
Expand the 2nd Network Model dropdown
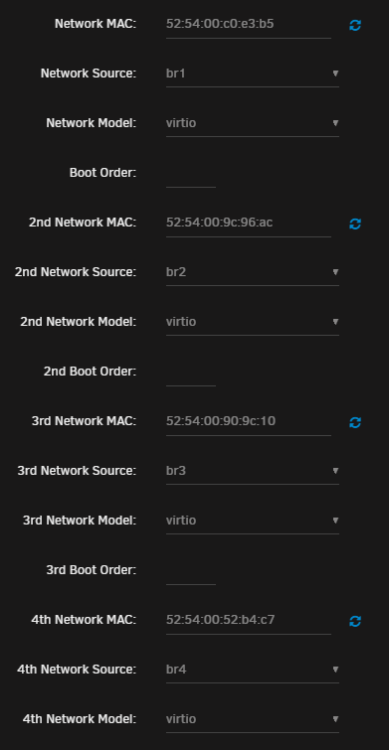pos(253,322)
